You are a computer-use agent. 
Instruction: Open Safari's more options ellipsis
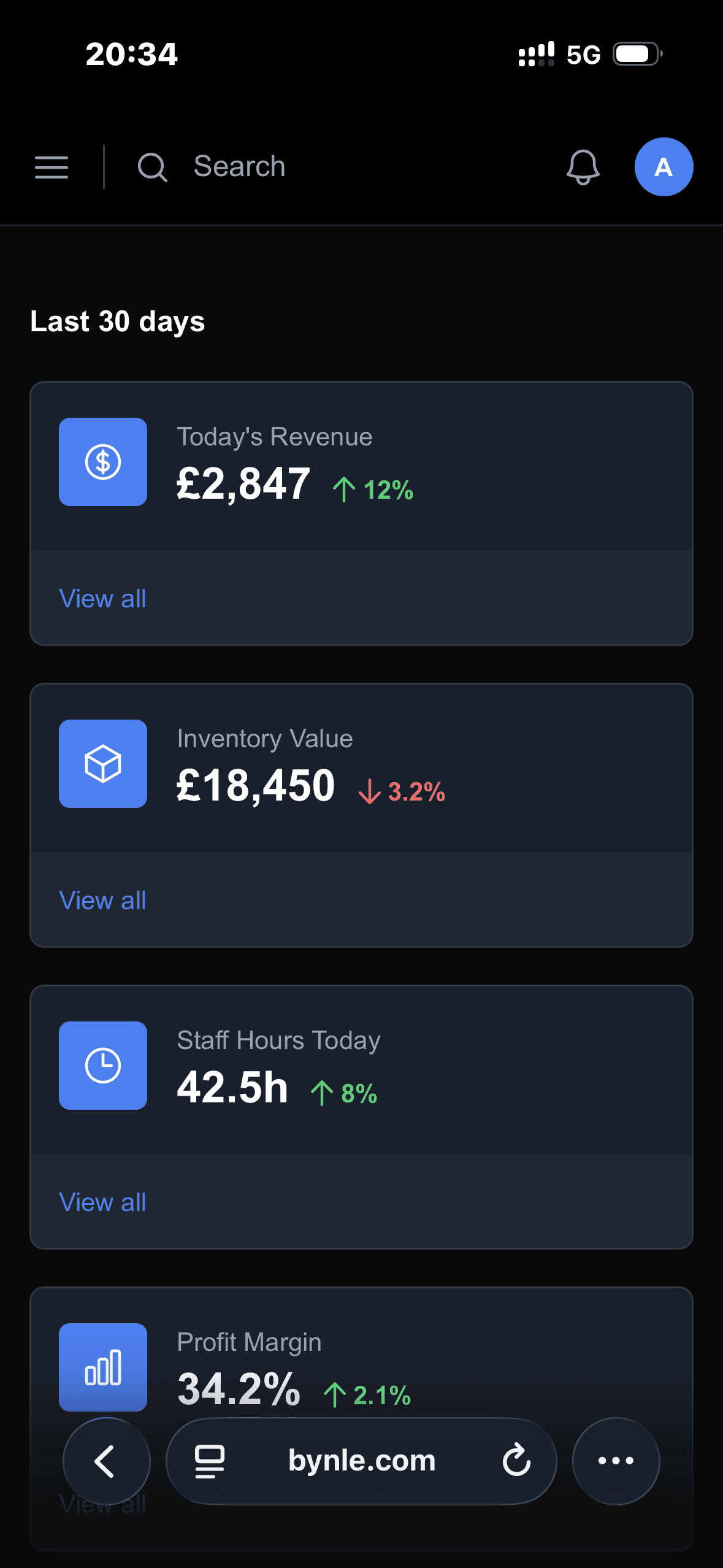pyautogui.click(x=616, y=1461)
